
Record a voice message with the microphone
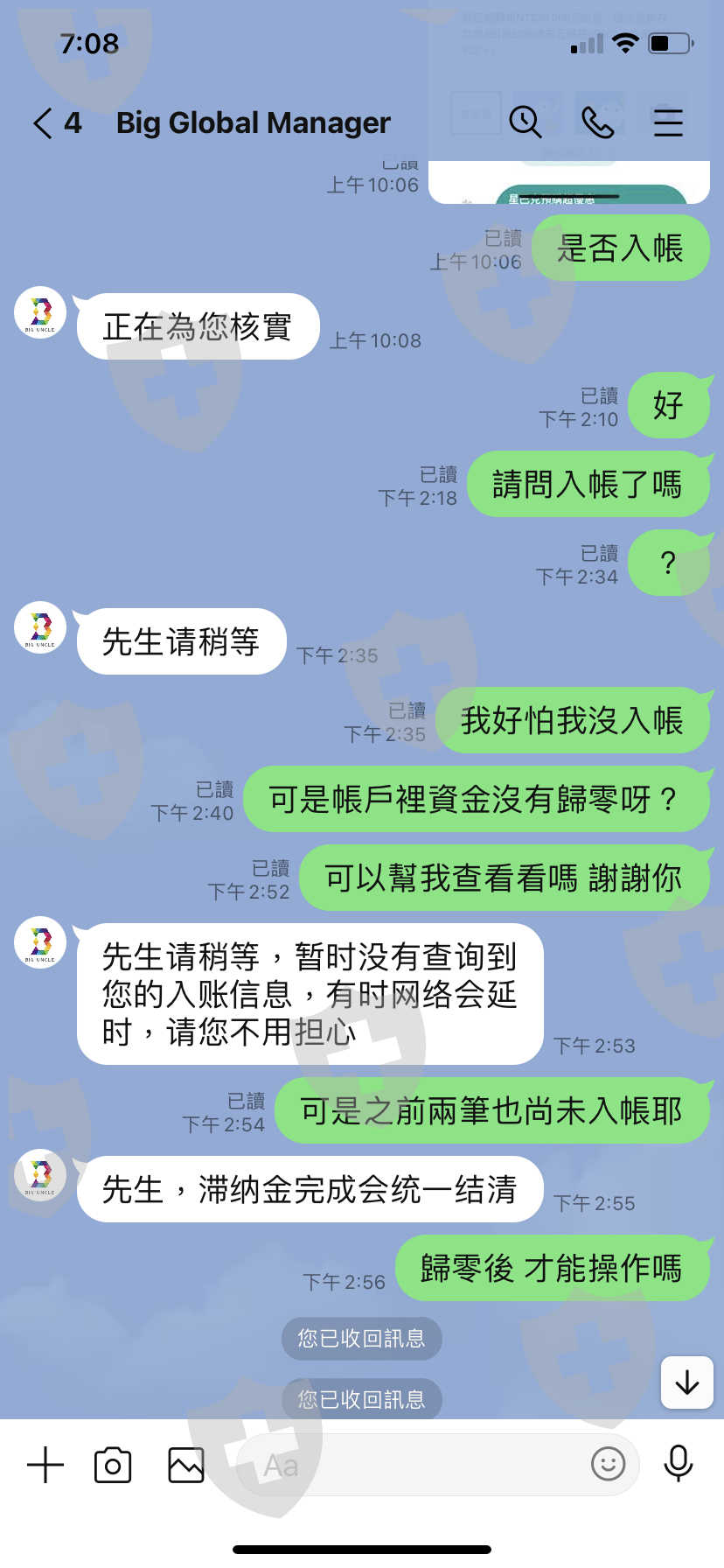pos(679,1463)
